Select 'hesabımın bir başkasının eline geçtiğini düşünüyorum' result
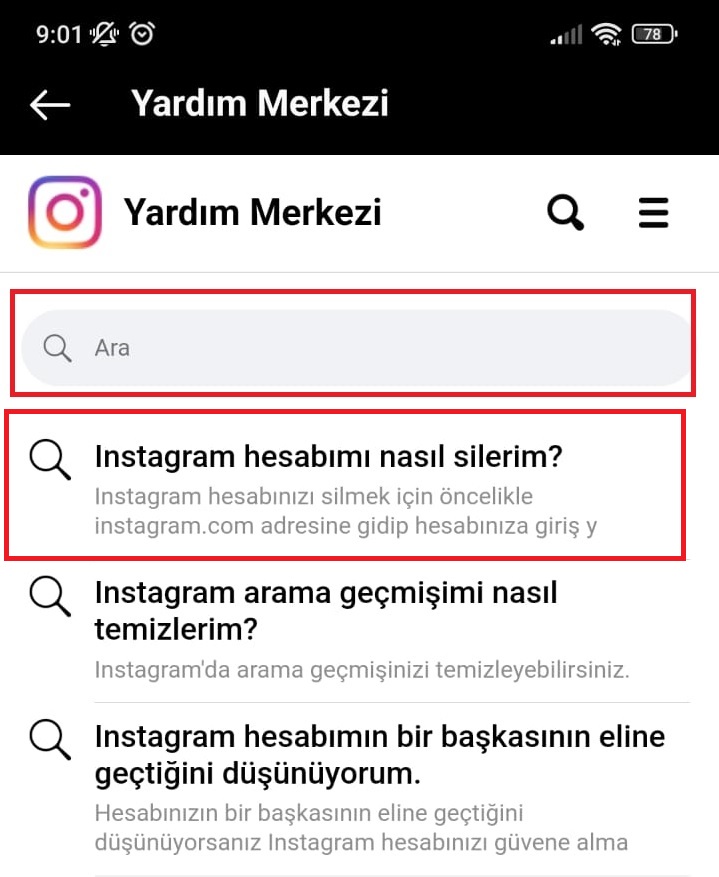Screen dimensions: 719x877 [x=380, y=755]
